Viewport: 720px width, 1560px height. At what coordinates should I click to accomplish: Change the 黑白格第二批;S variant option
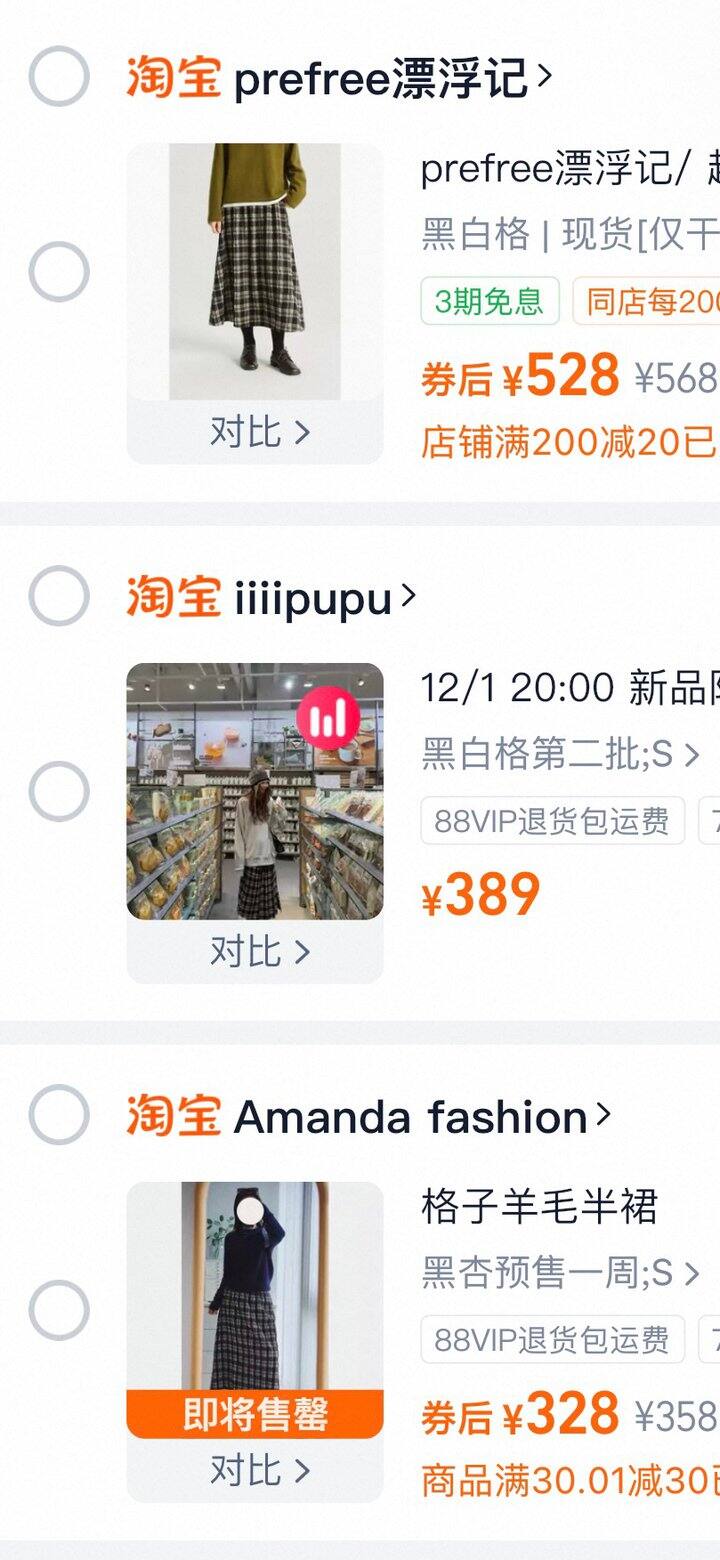[560, 755]
